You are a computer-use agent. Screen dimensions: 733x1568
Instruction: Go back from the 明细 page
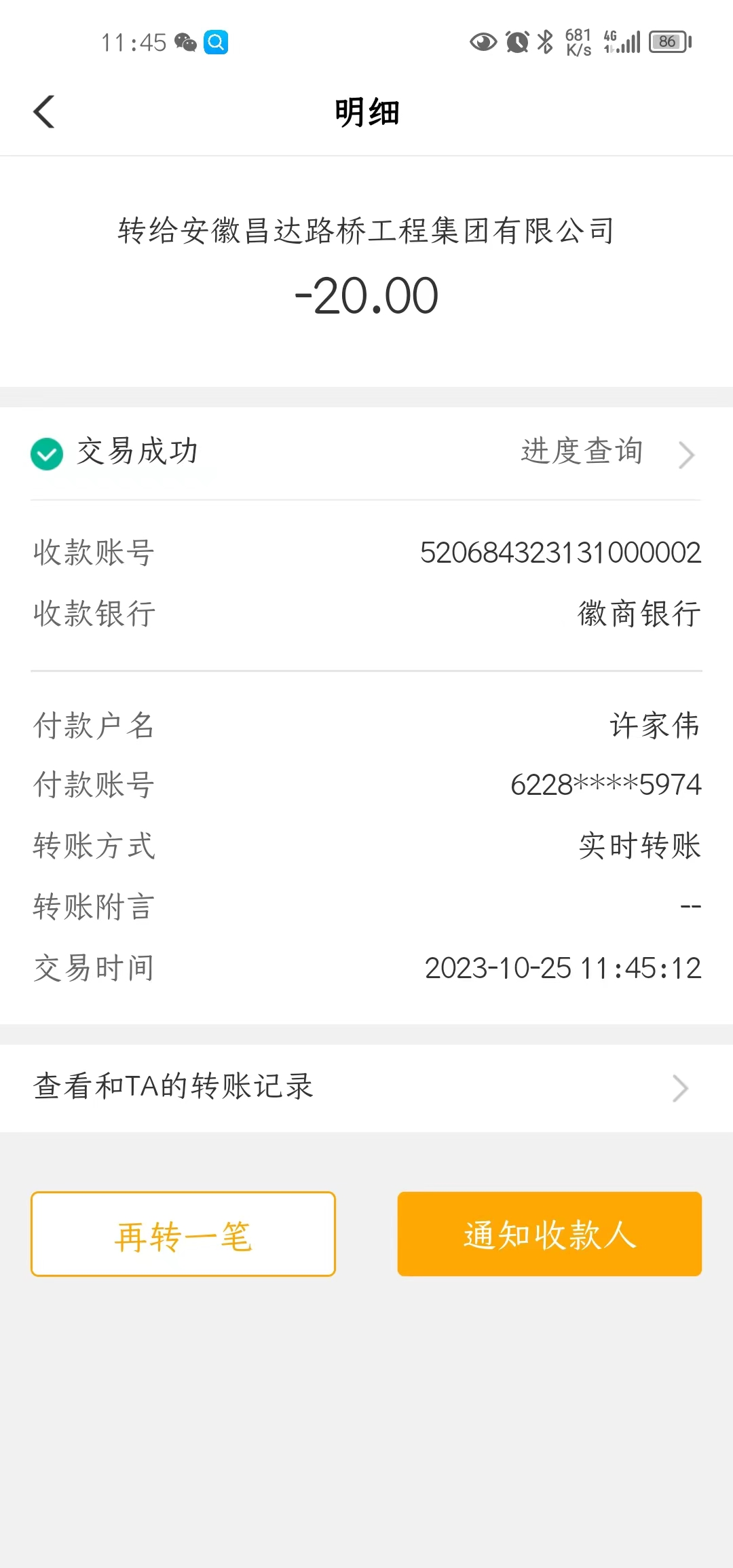44,112
